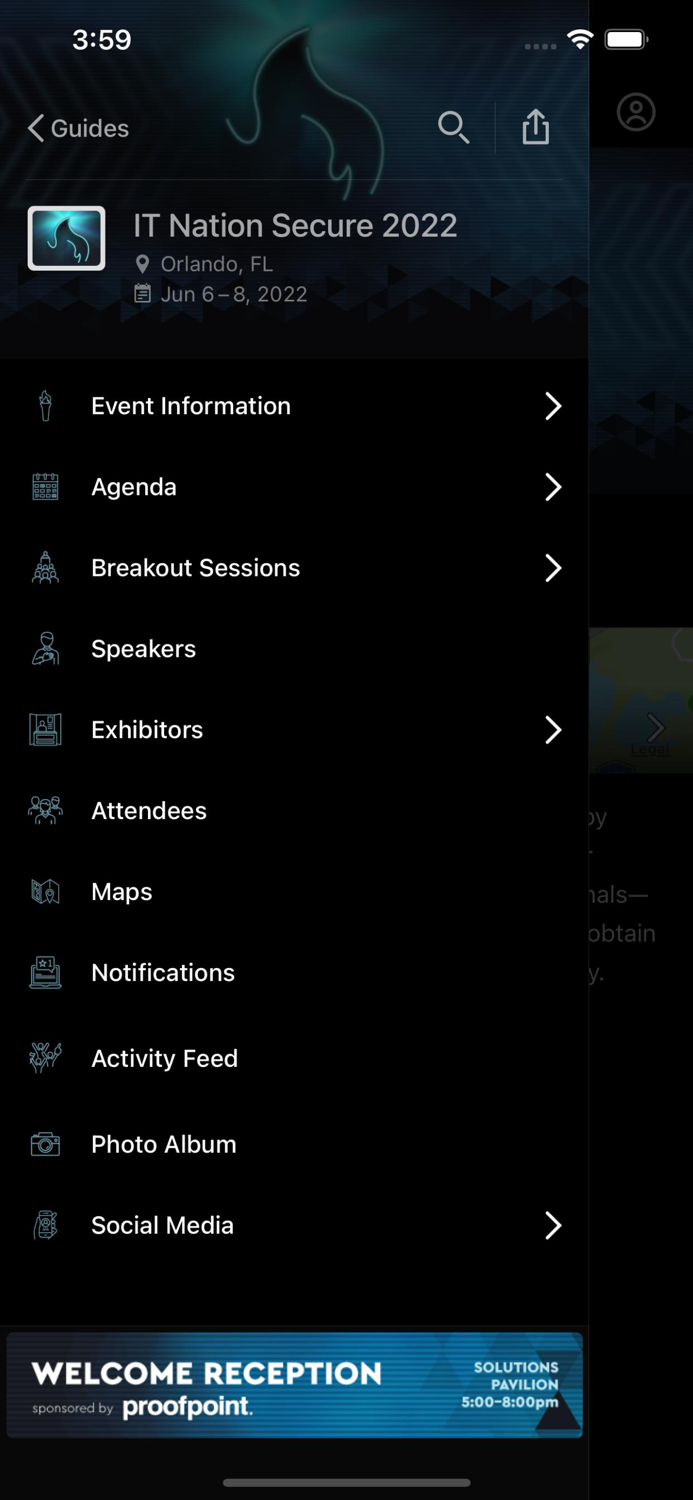Screen dimensions: 693x1500
Task: Go back to Guides
Action: coord(79,128)
